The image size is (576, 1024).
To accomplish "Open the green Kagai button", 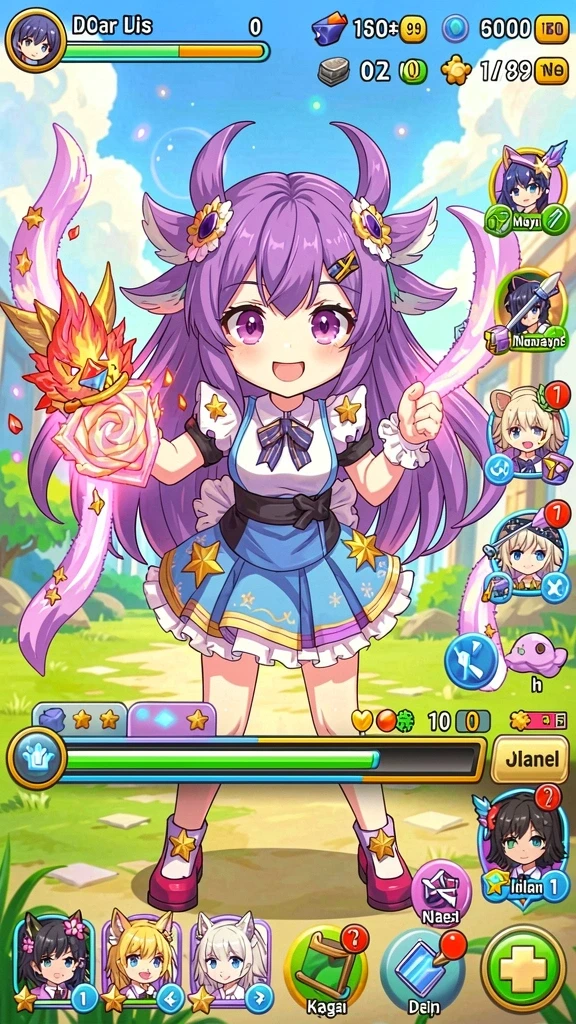I will [325, 968].
